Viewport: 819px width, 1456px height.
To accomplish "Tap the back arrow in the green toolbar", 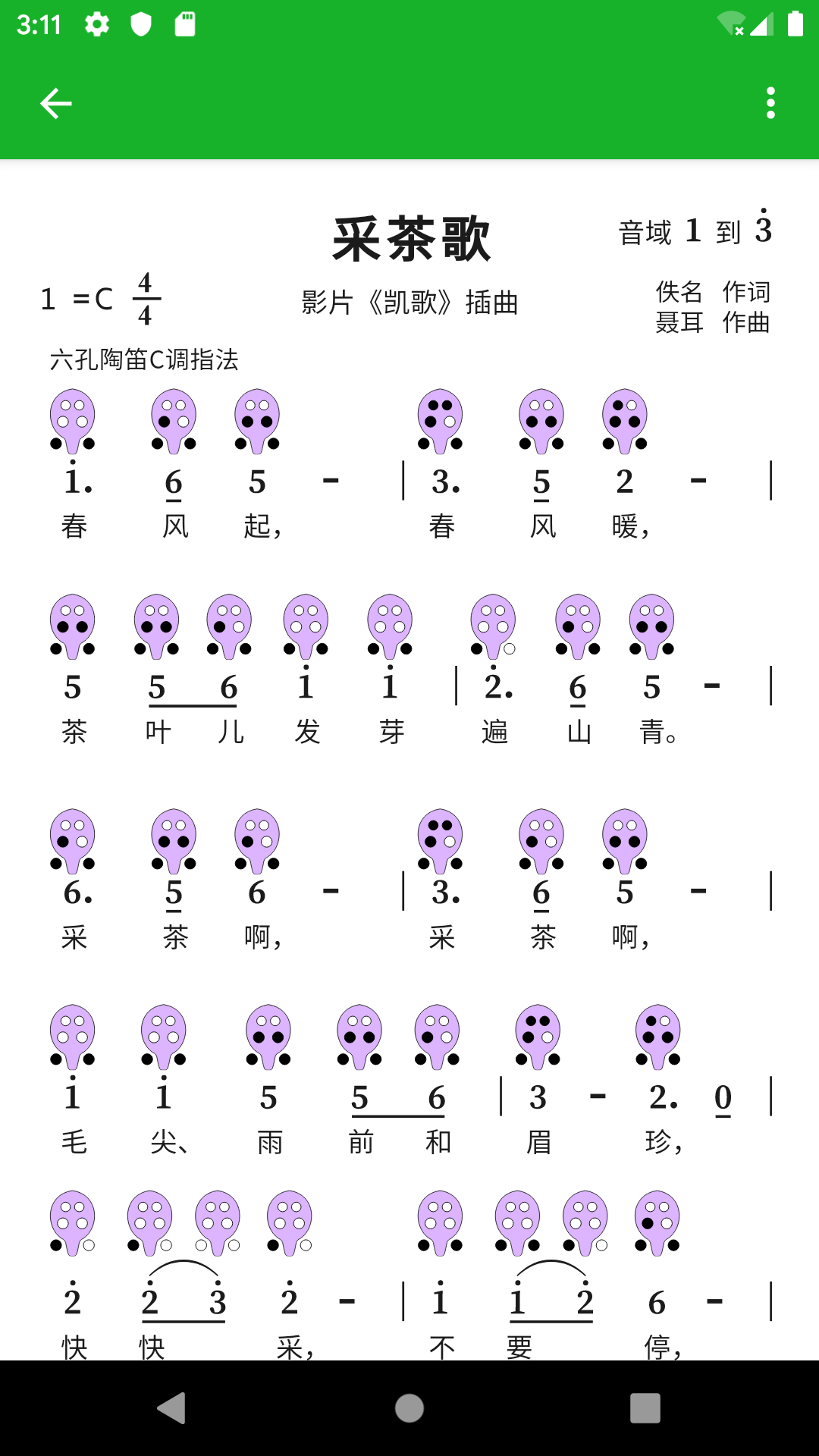I will coord(56,103).
